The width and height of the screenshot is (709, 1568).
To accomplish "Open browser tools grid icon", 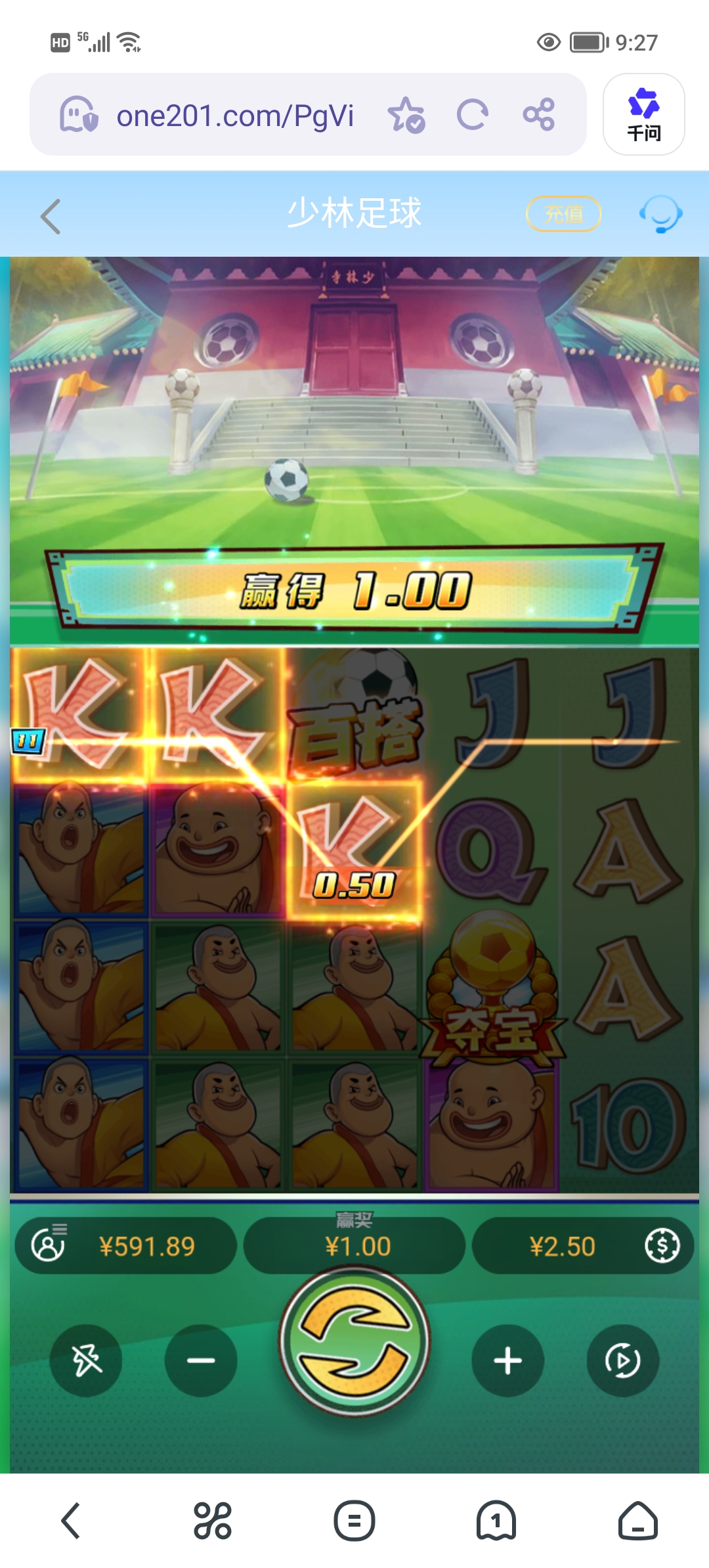I will pyautogui.click(x=213, y=1521).
